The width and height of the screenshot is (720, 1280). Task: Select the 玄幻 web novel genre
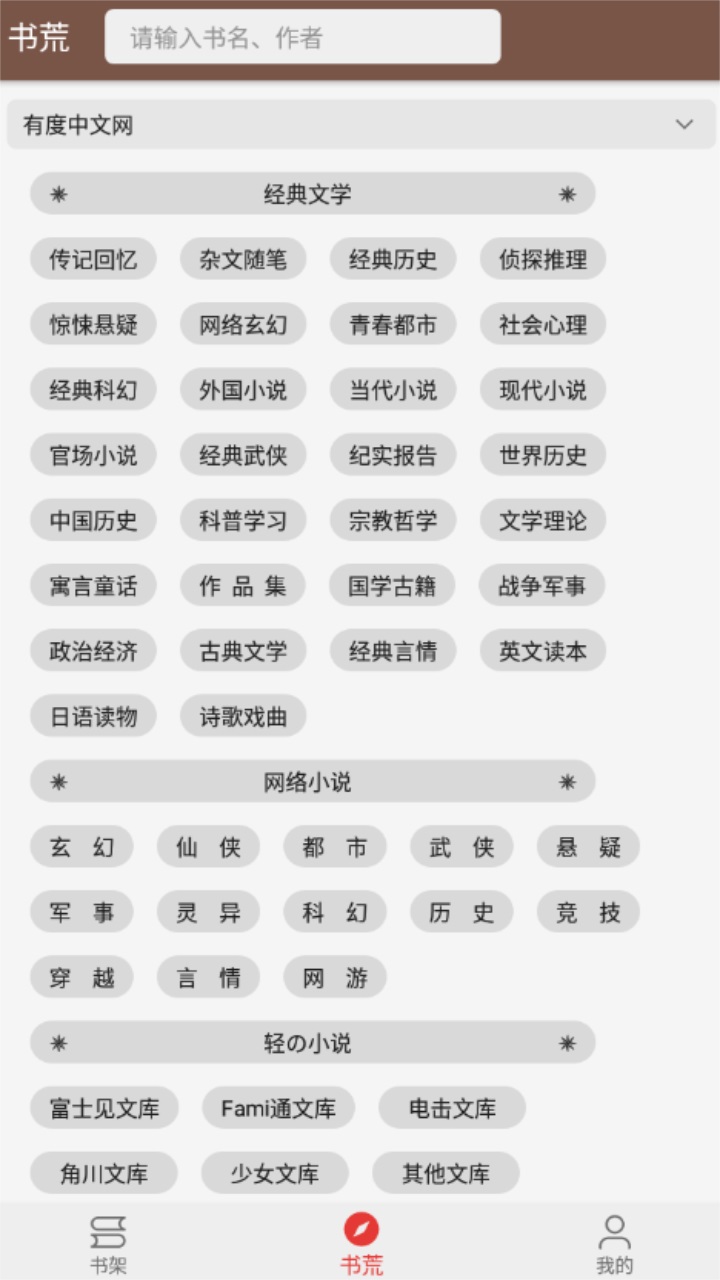click(81, 846)
